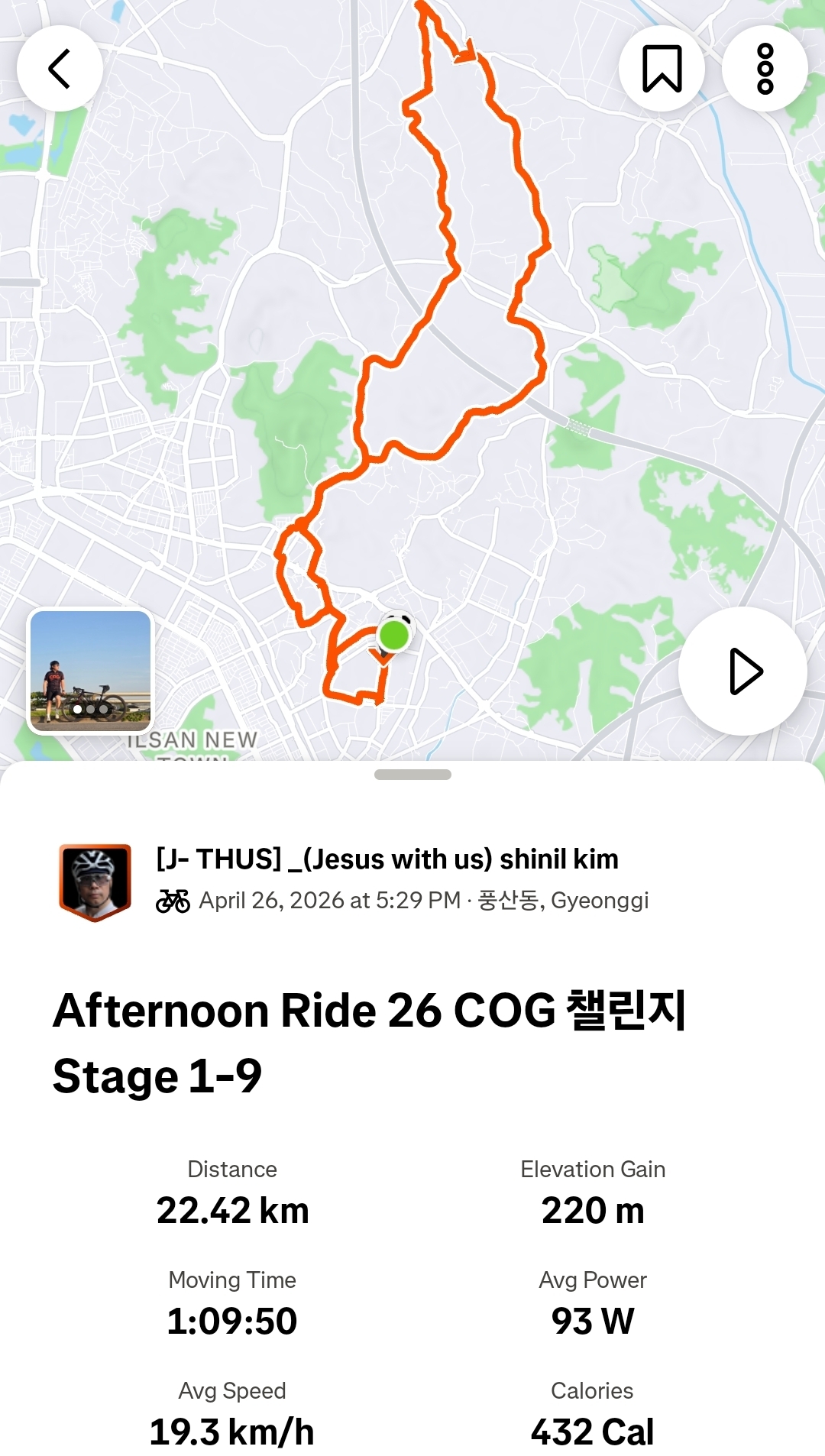Play the route flyover animation
Viewport: 825px width, 1456px height.
tap(742, 671)
